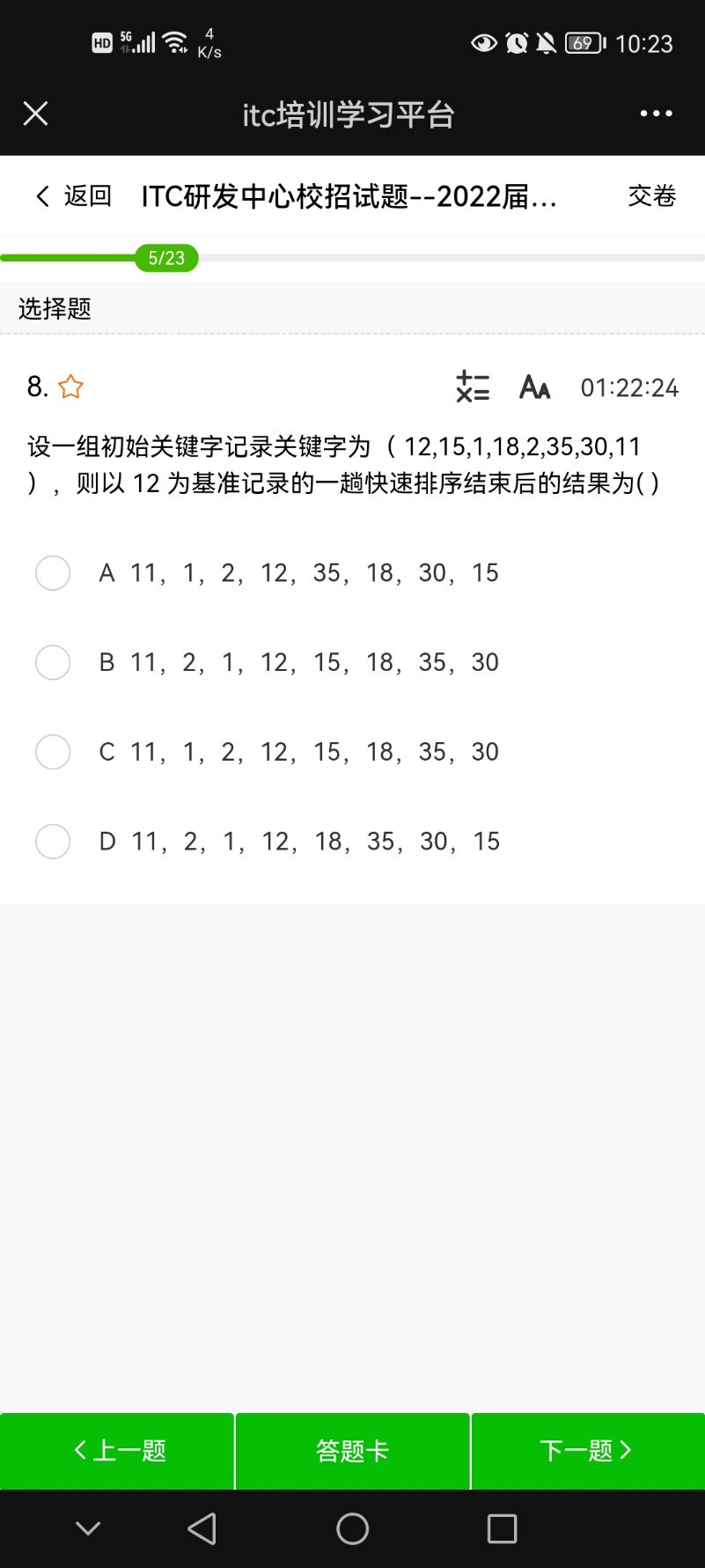Screen dimensions: 705x1568
Task: Submit the exam with 交卷
Action: tap(652, 195)
